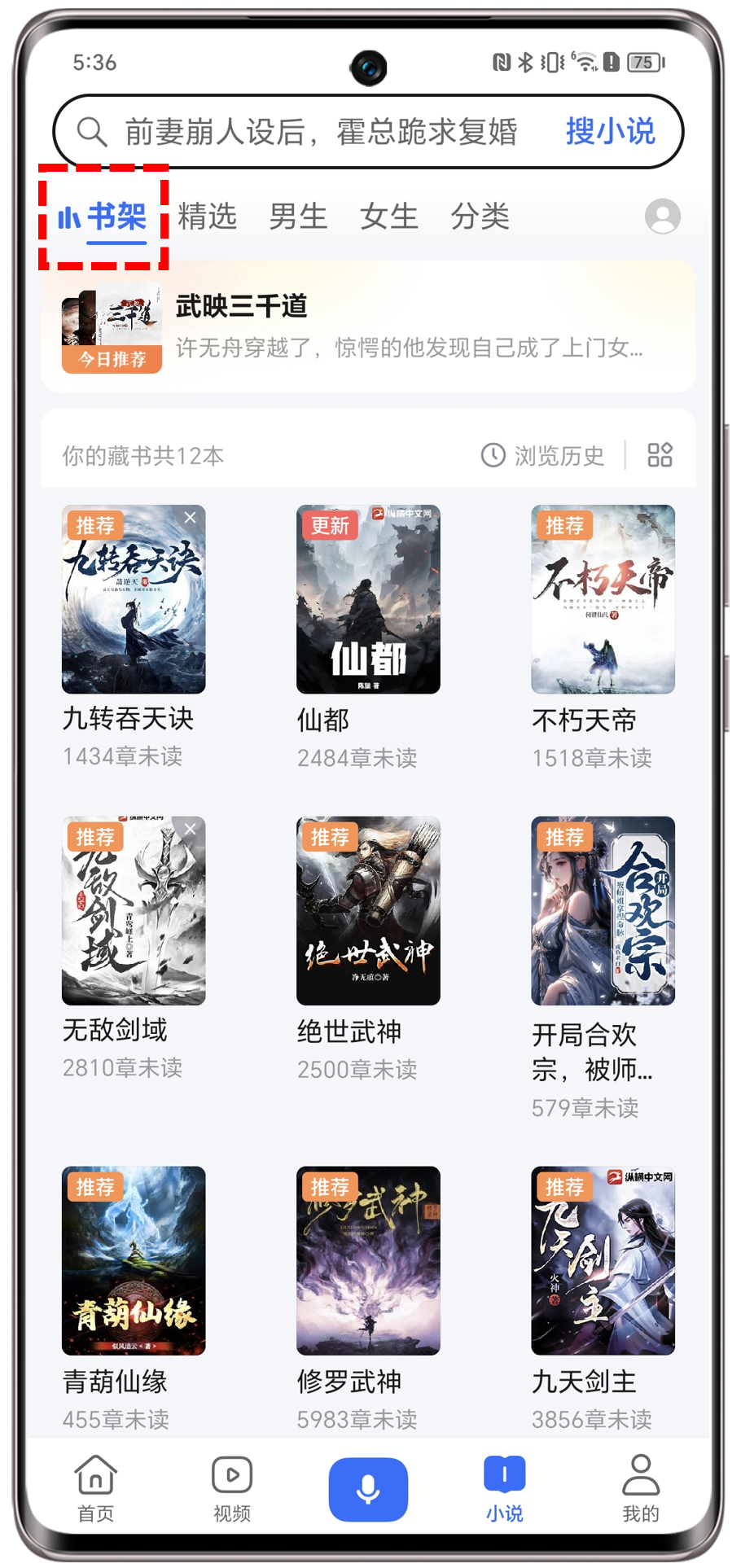Open the 分类 categories tab
The width and height of the screenshot is (741, 1568).
click(480, 217)
